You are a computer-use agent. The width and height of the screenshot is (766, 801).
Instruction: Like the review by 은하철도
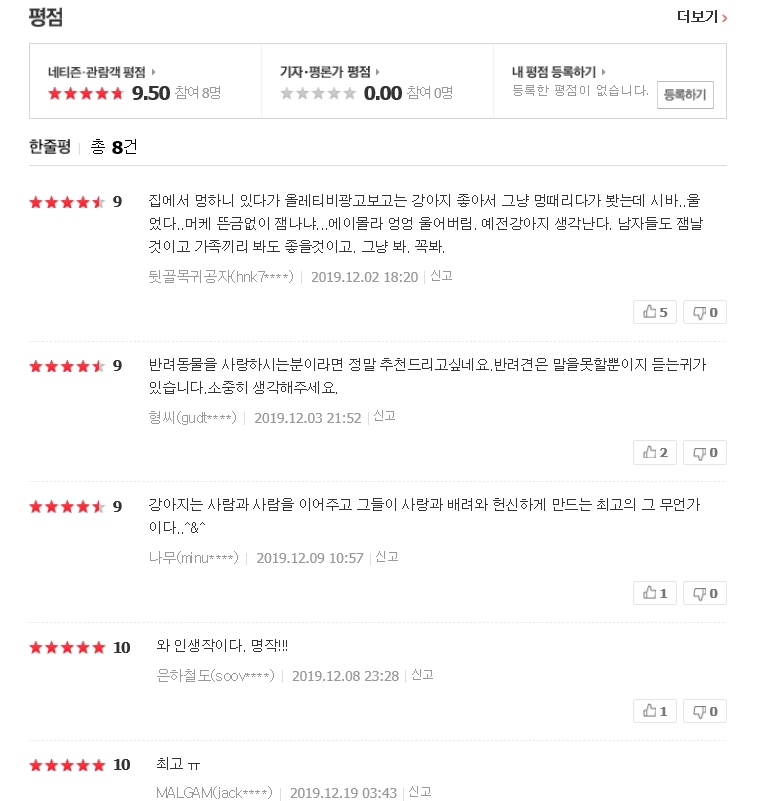point(655,711)
